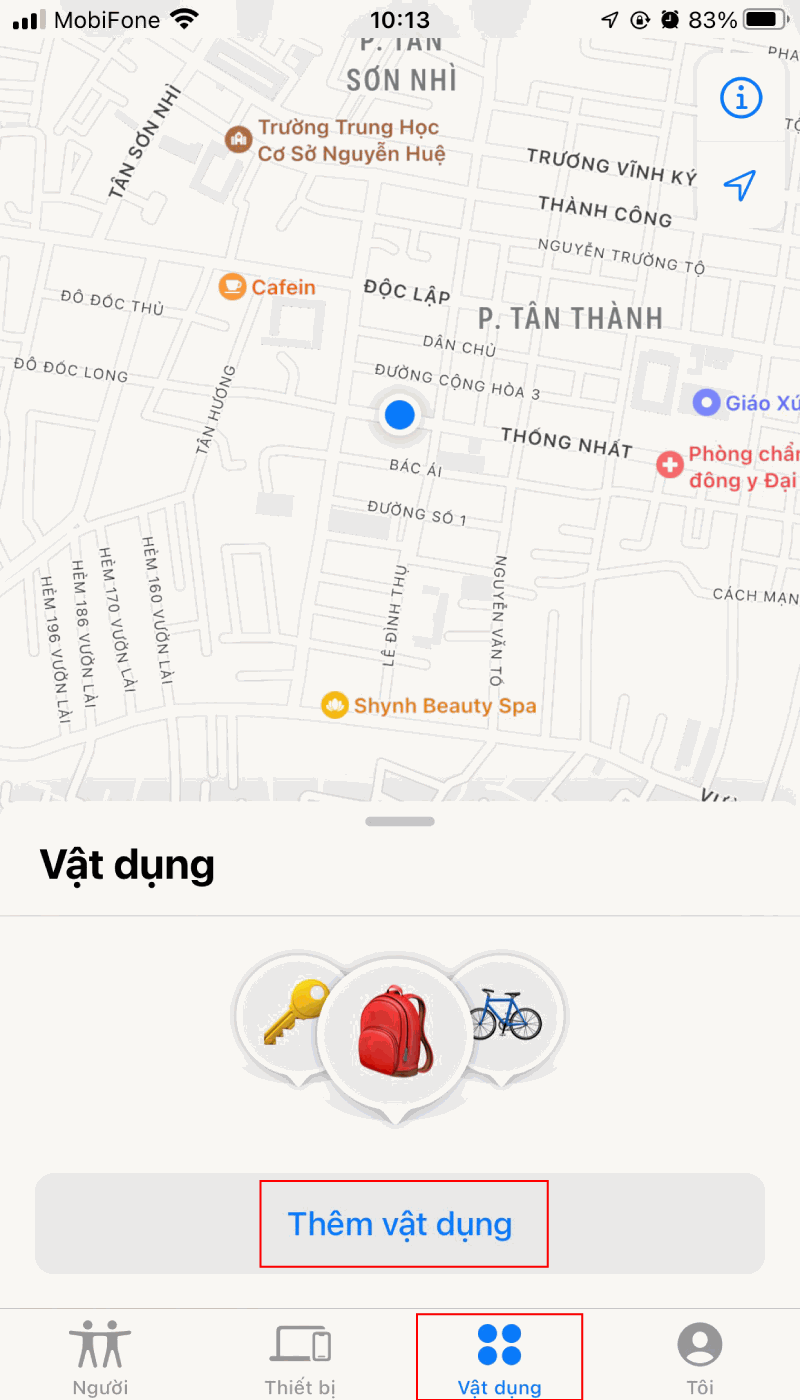
Task: Tap "Thêm vật dụng" to add item
Action: [x=400, y=1224]
